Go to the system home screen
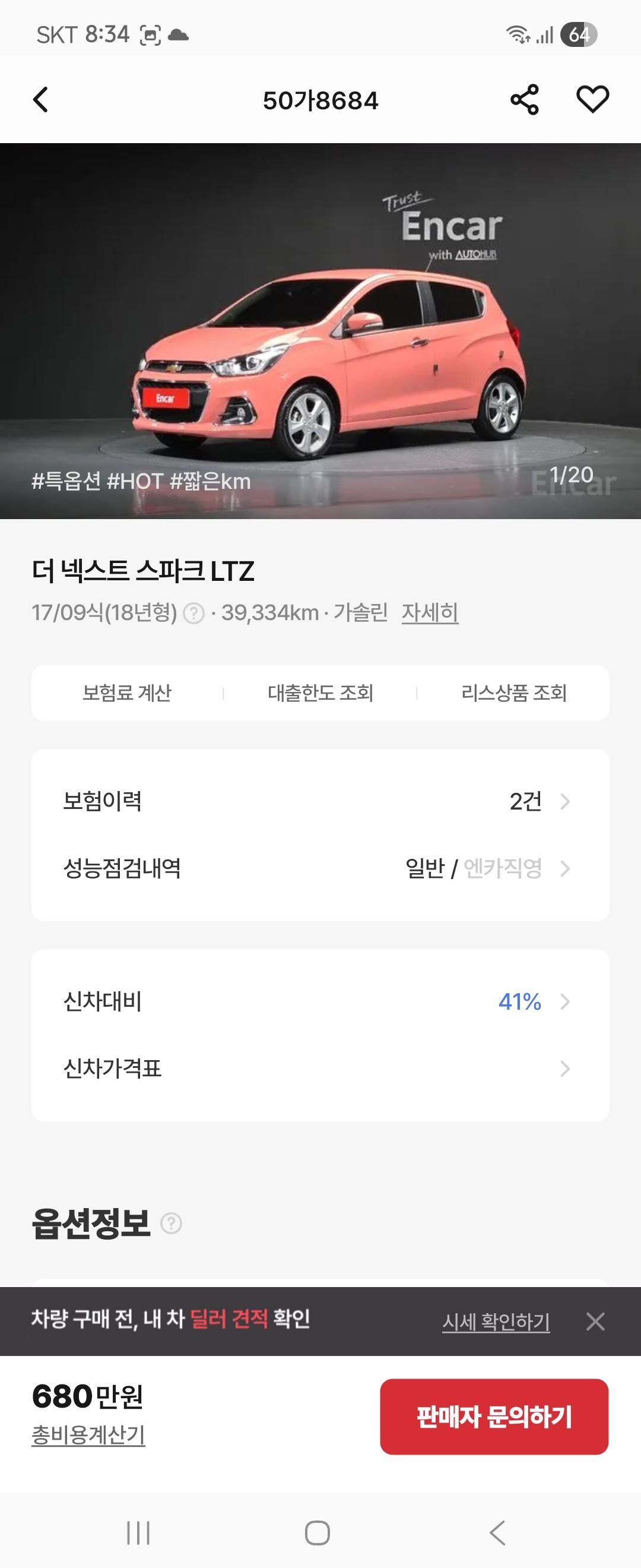Image resolution: width=641 pixels, height=1568 pixels. point(318,1533)
